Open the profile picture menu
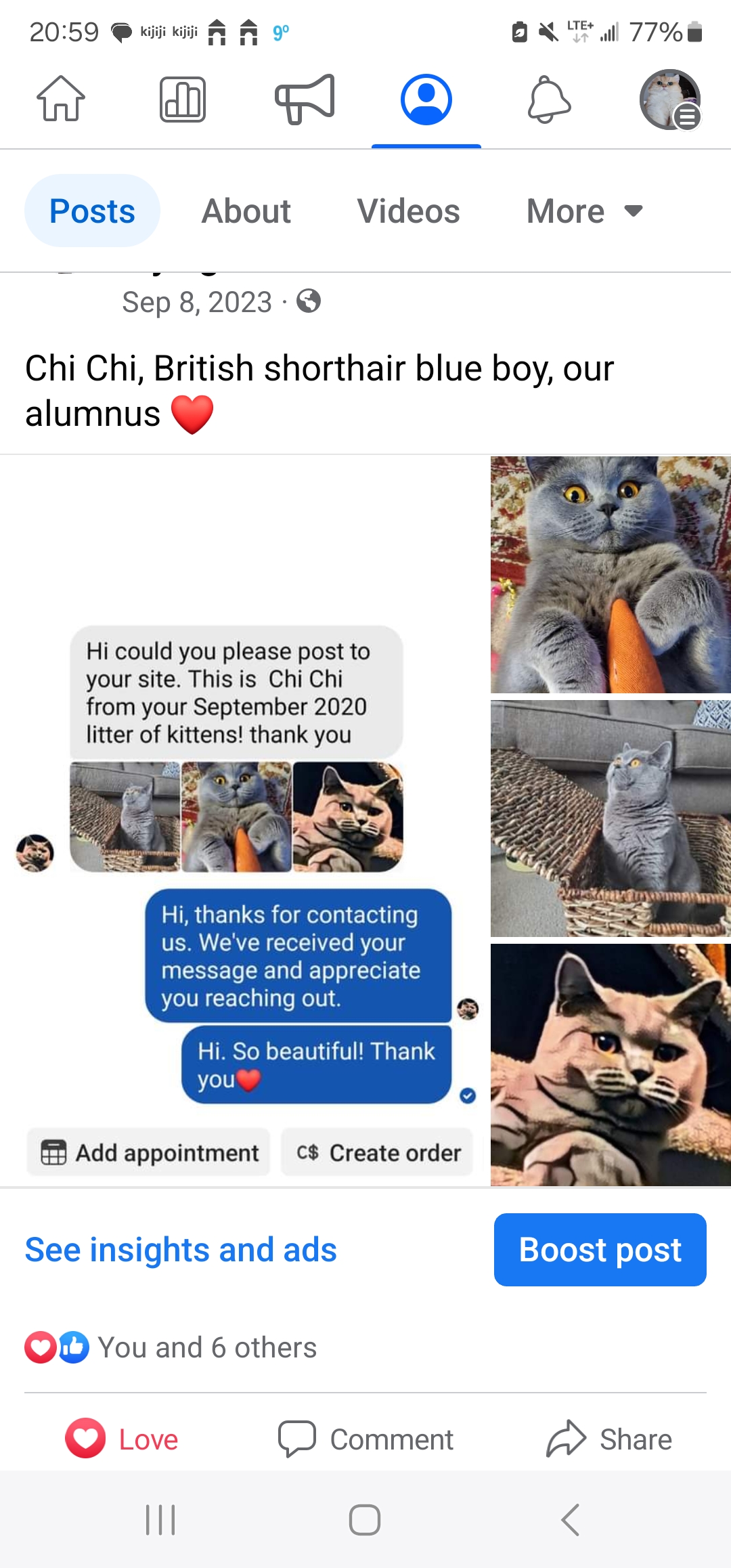 click(x=669, y=100)
